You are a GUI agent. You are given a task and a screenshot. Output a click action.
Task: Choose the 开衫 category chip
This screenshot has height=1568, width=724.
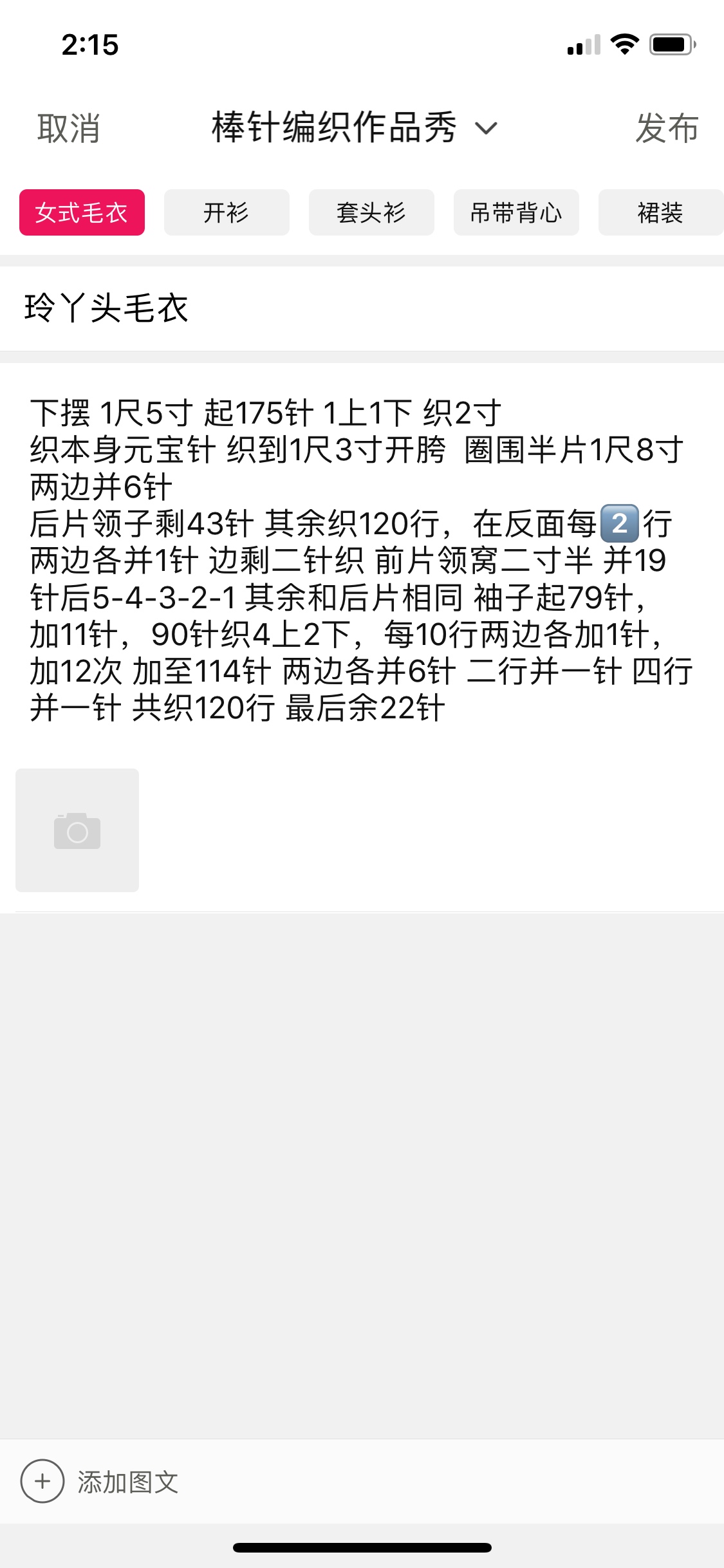tap(227, 212)
